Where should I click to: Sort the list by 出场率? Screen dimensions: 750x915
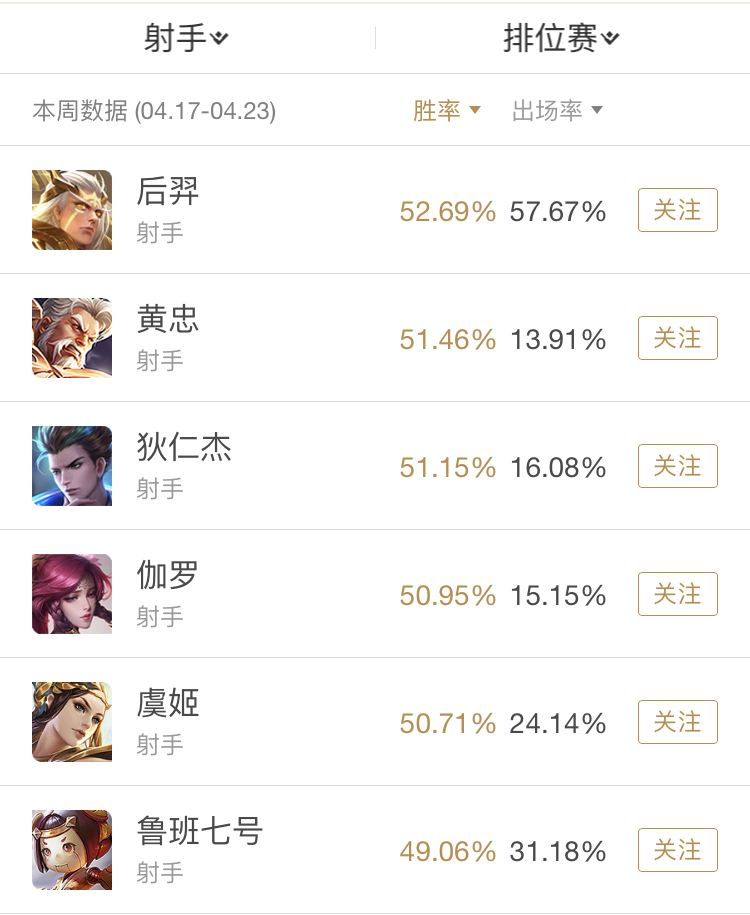tap(557, 111)
